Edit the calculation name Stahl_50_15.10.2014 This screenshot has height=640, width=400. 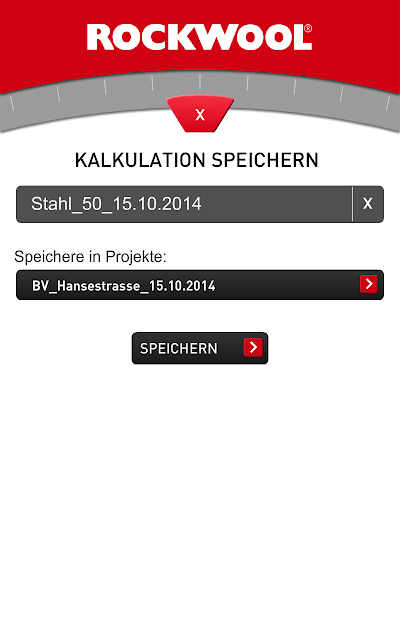click(x=184, y=204)
